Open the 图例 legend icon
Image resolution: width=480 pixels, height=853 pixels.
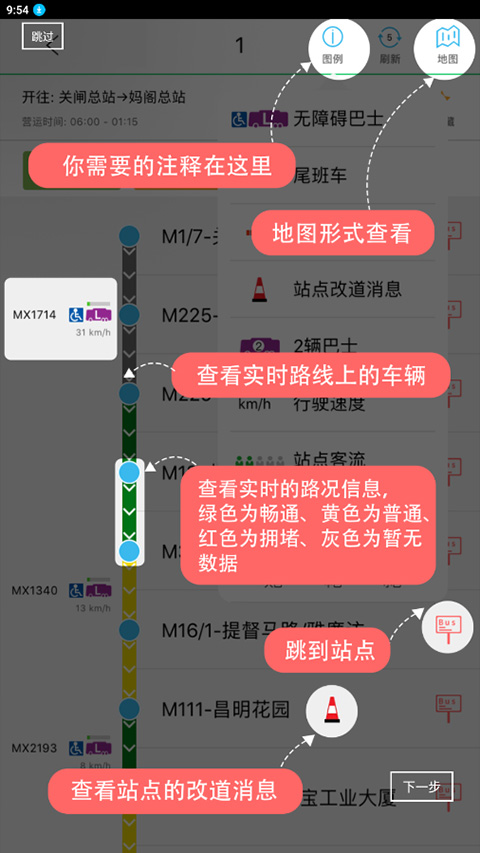[x=333, y=46]
